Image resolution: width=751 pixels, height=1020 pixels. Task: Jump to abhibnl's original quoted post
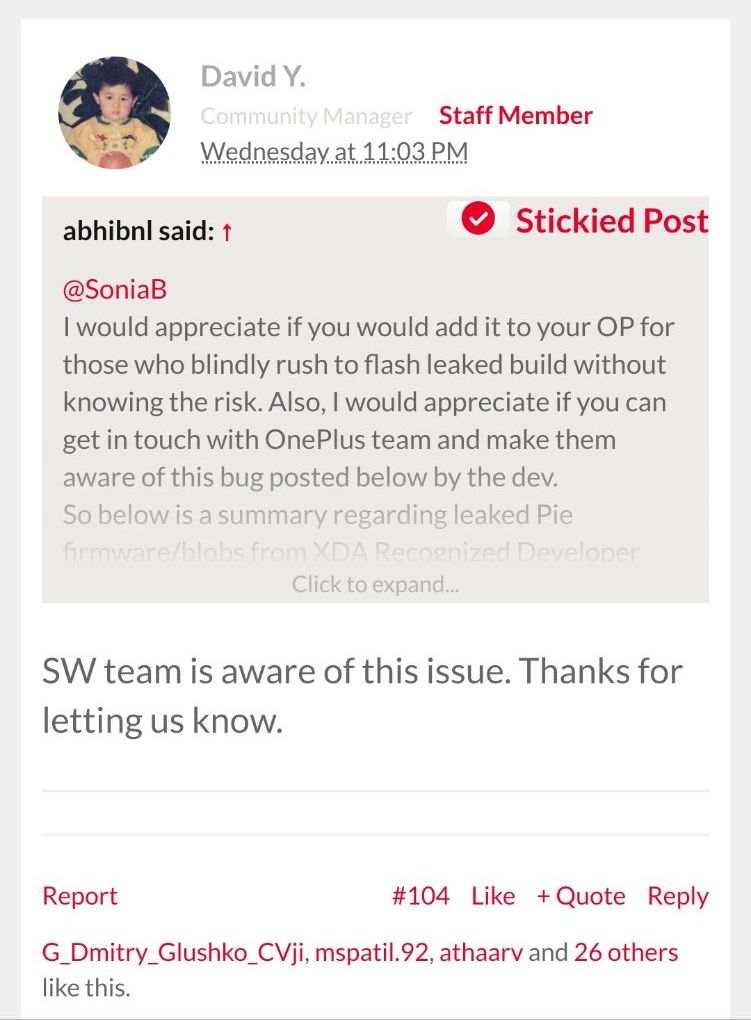(227, 232)
